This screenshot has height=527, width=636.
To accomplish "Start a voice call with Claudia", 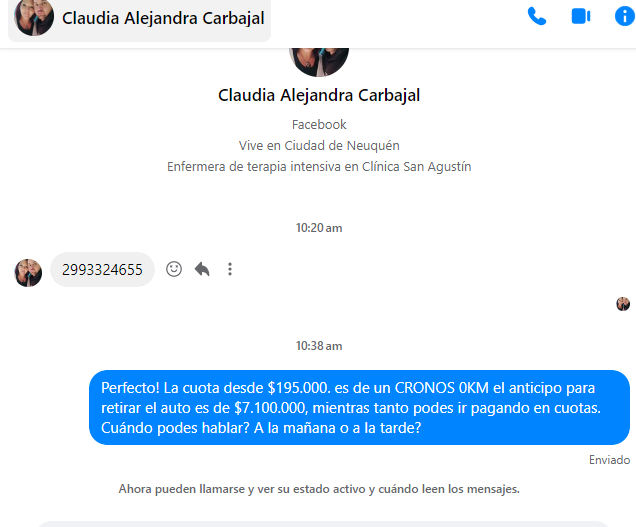I will coord(537,16).
